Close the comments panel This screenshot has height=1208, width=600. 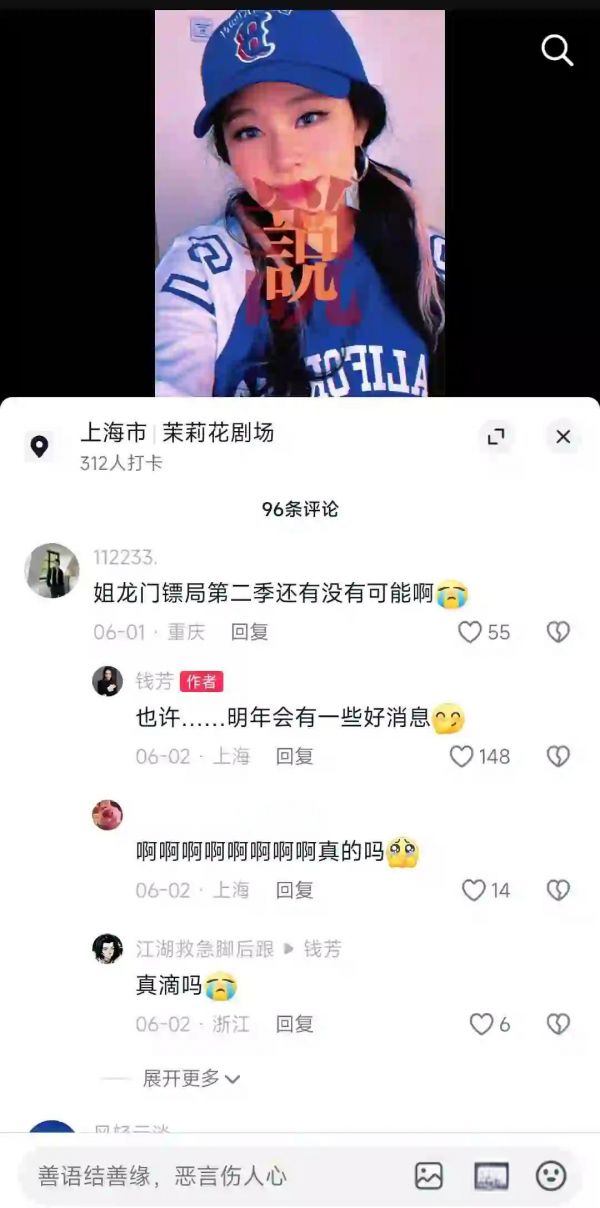(563, 437)
